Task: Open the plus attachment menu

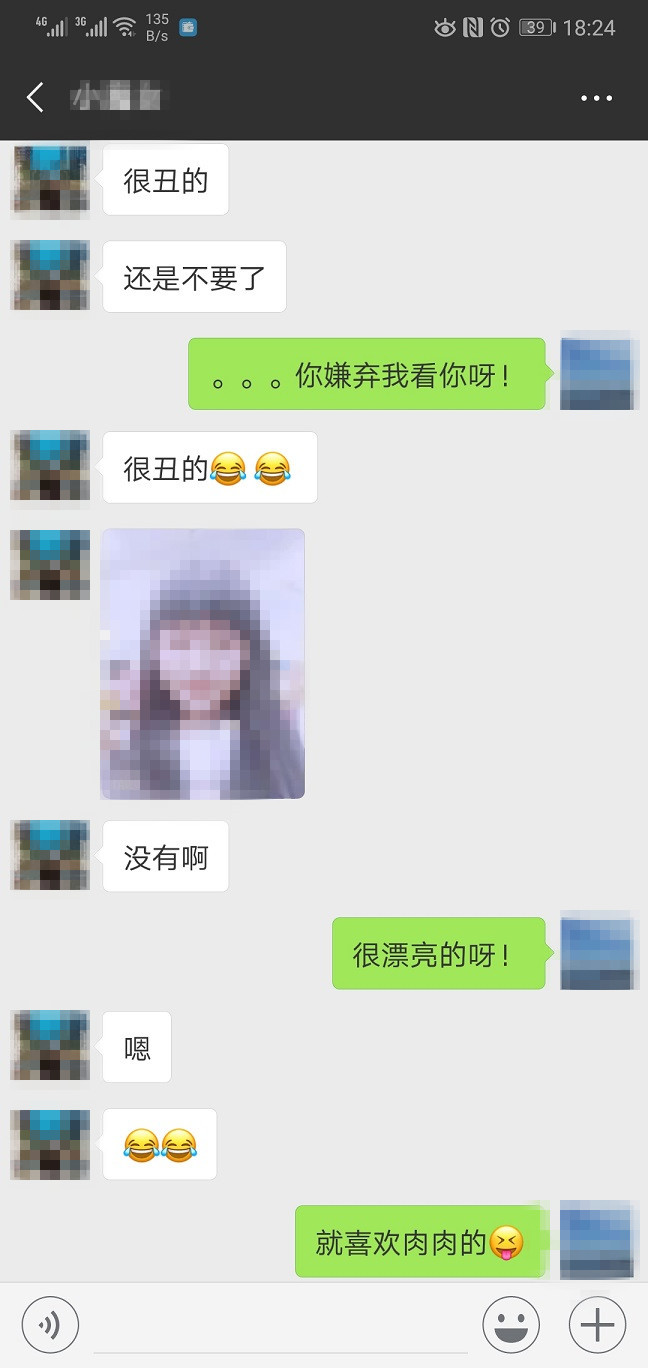Action: point(597,1325)
